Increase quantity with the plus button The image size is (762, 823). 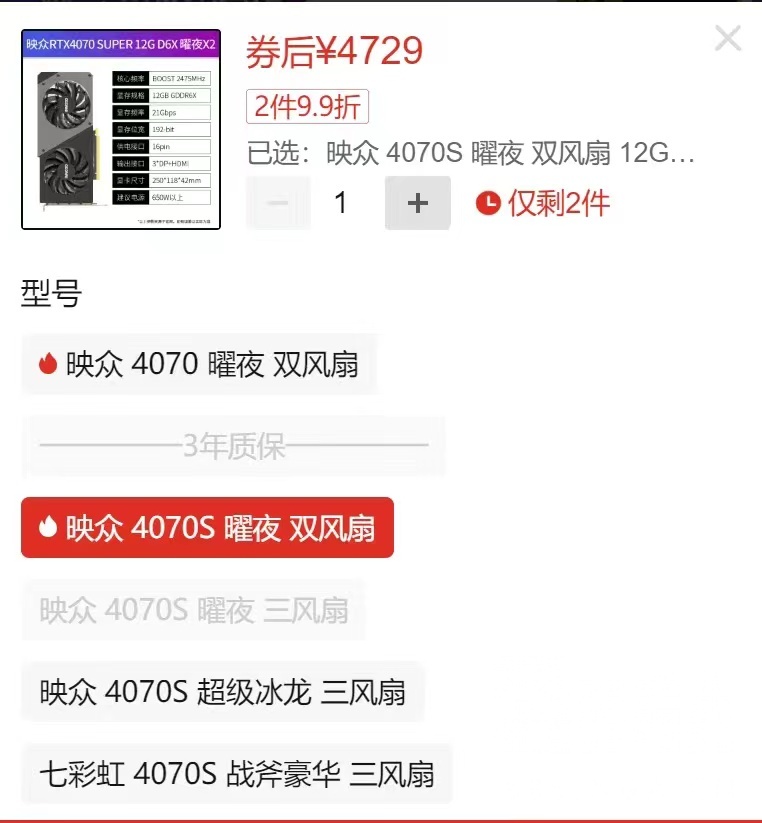[x=417, y=202]
